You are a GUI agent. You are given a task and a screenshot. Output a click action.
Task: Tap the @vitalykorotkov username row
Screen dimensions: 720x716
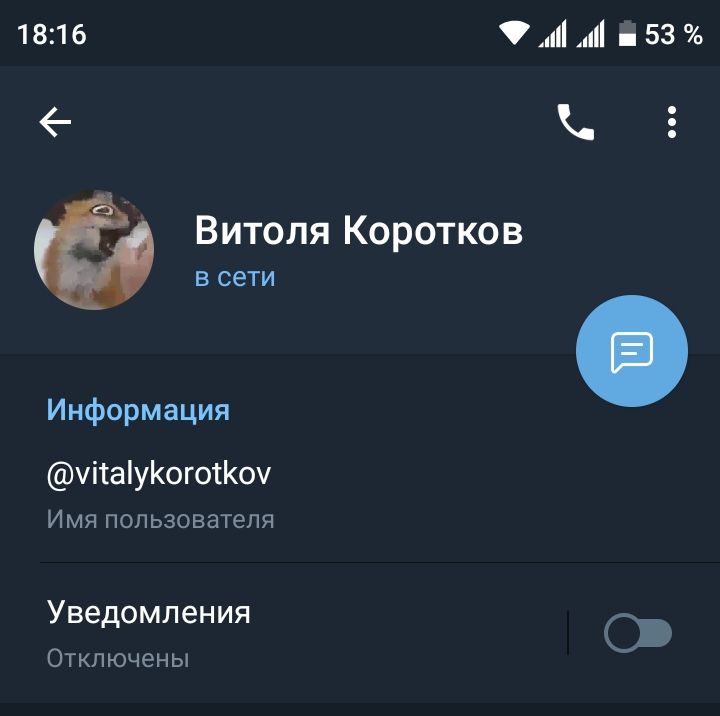[x=300, y=493]
